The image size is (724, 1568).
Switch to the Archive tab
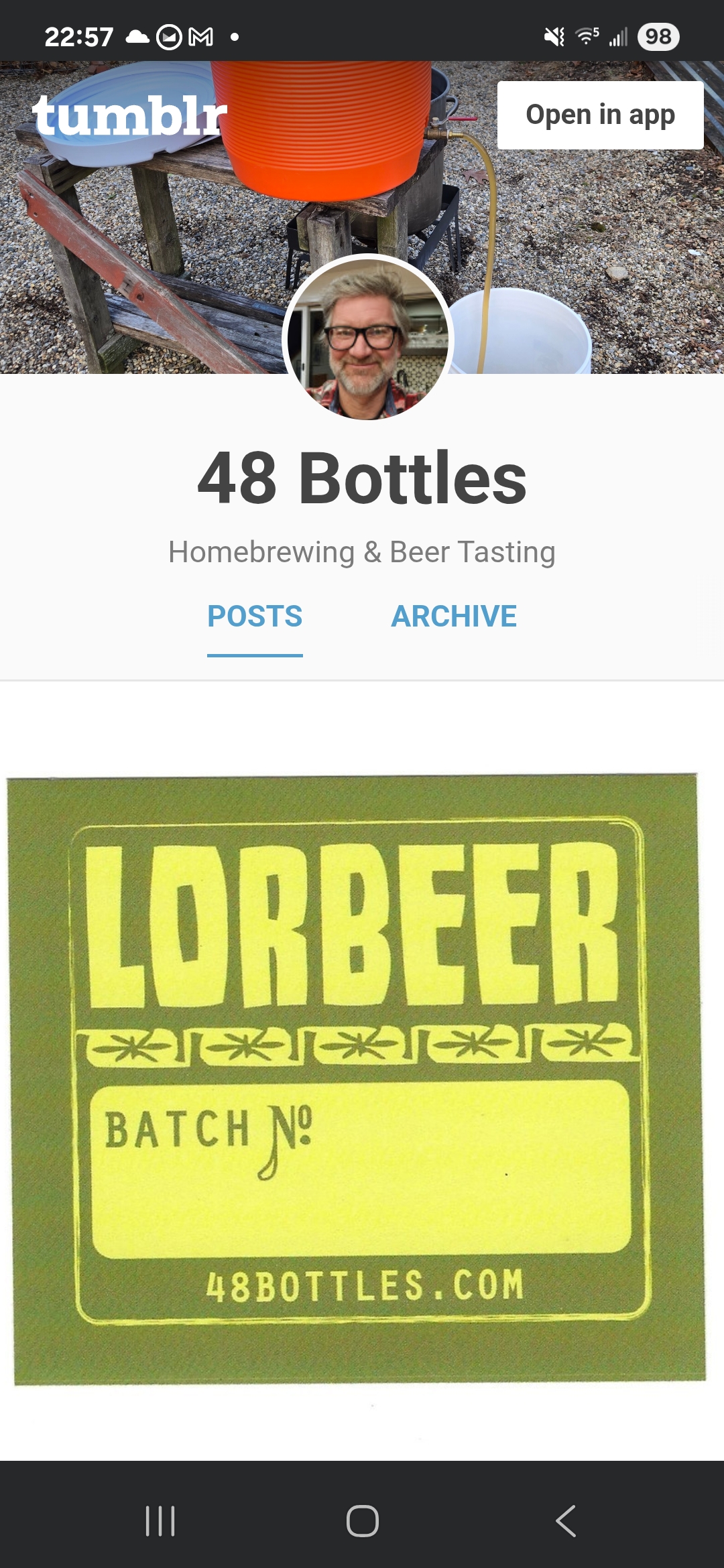pos(454,616)
